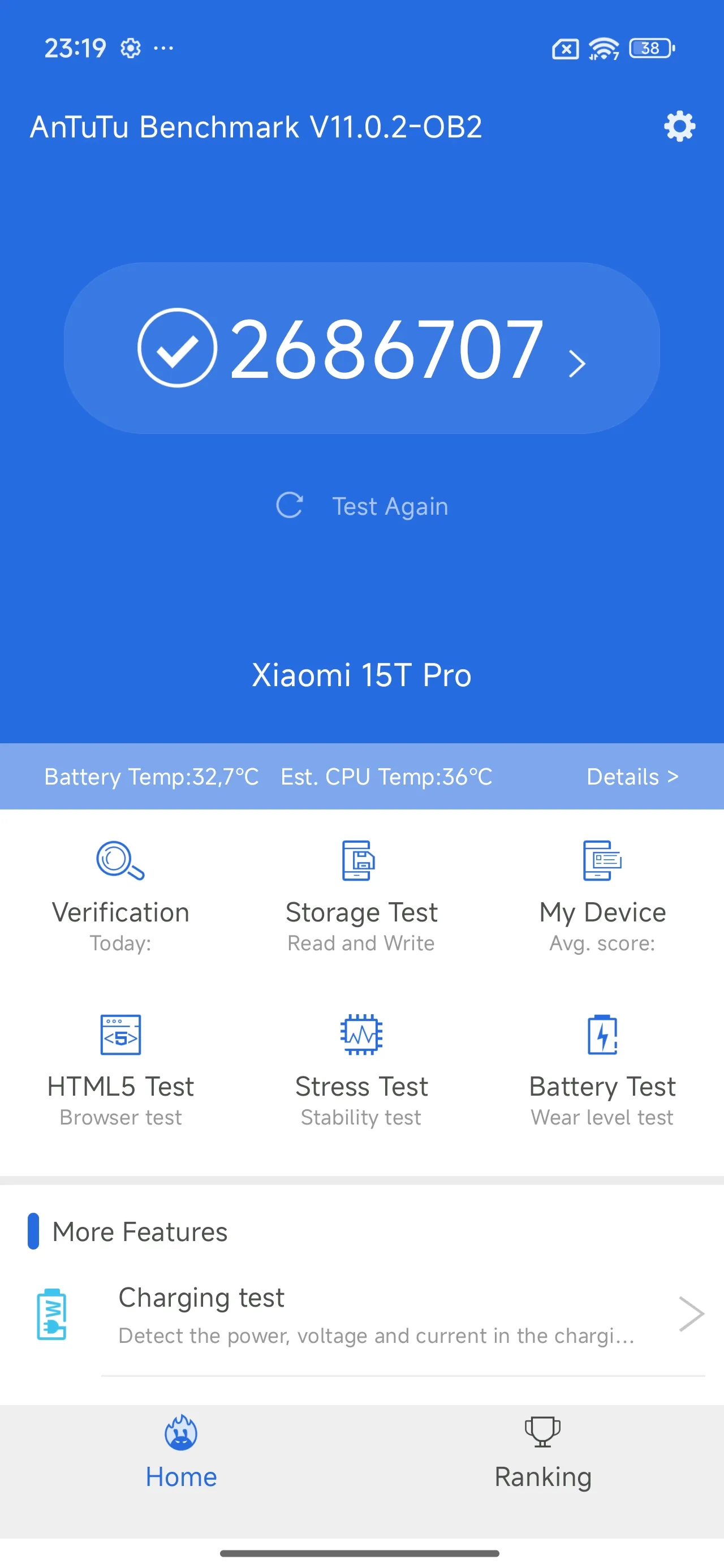This screenshot has height=1568, width=724.
Task: Open the Charging test row
Action: pyautogui.click(x=377, y=1315)
